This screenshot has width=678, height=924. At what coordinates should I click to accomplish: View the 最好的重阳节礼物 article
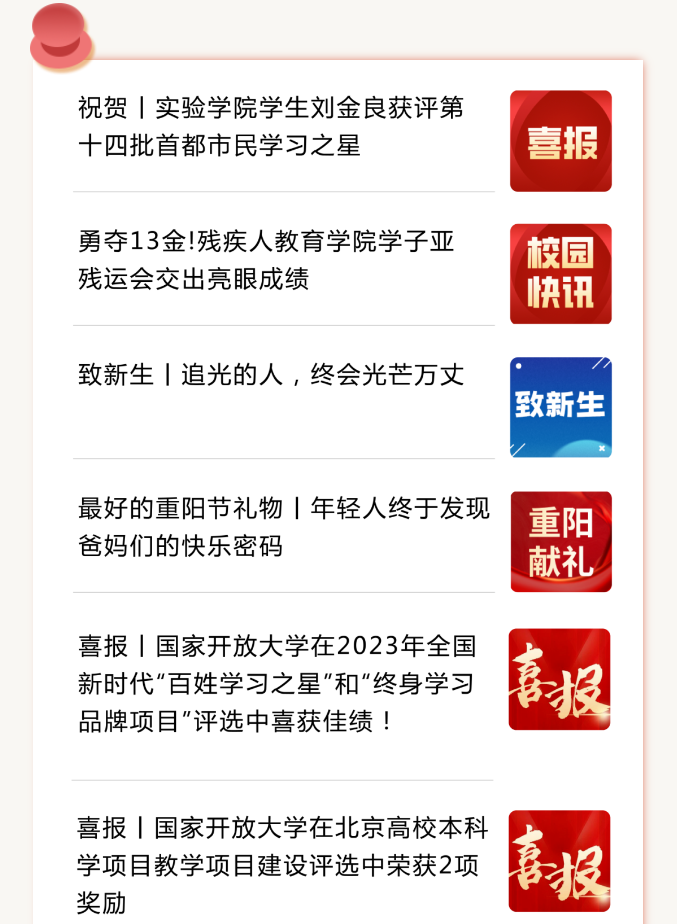tap(284, 526)
